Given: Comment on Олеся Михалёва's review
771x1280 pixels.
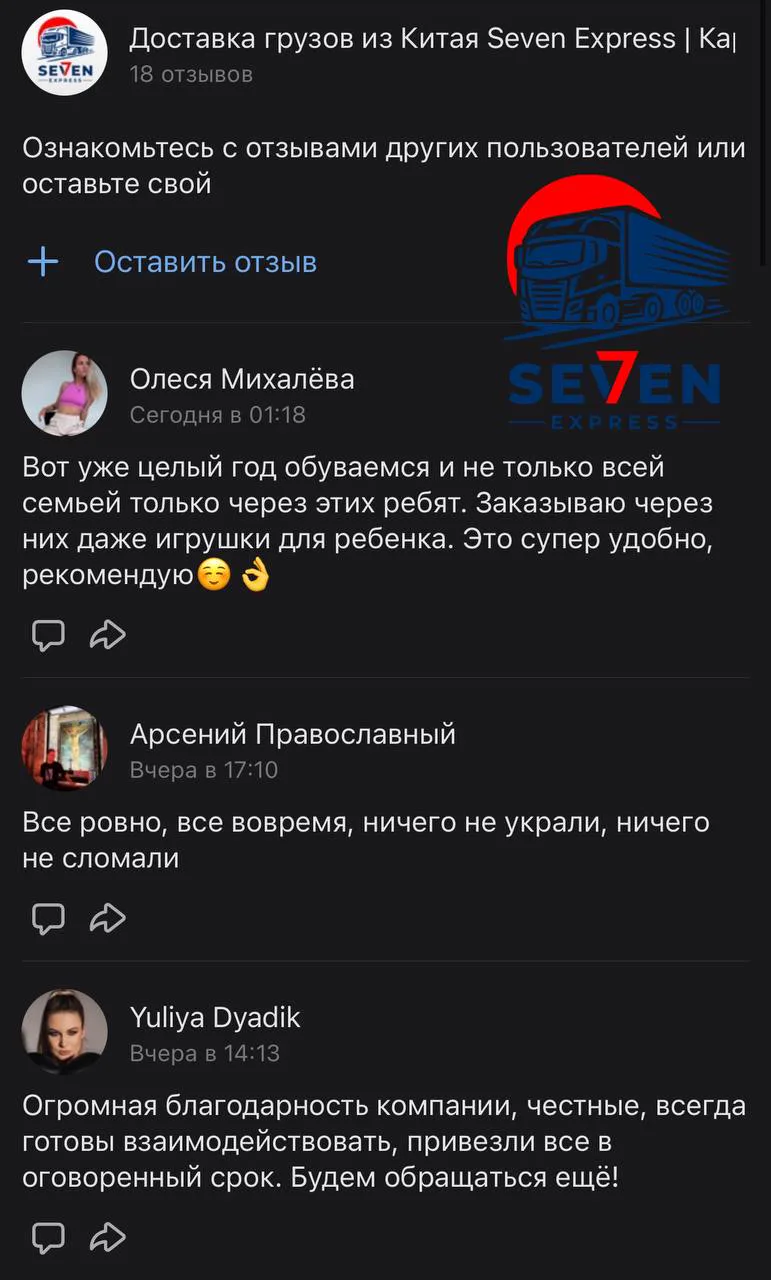Looking at the screenshot, I should [x=48, y=634].
